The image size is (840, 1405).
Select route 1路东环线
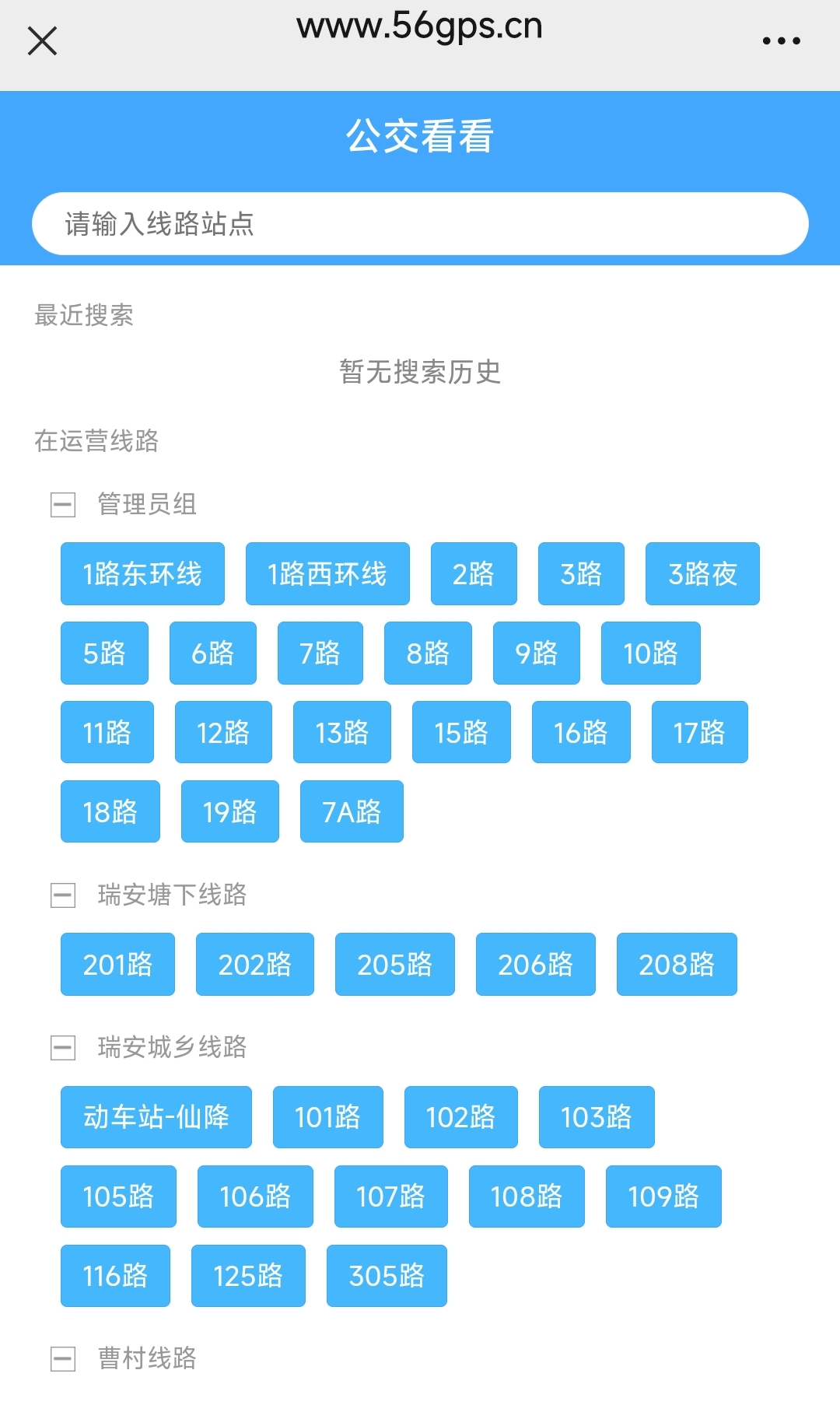[142, 574]
